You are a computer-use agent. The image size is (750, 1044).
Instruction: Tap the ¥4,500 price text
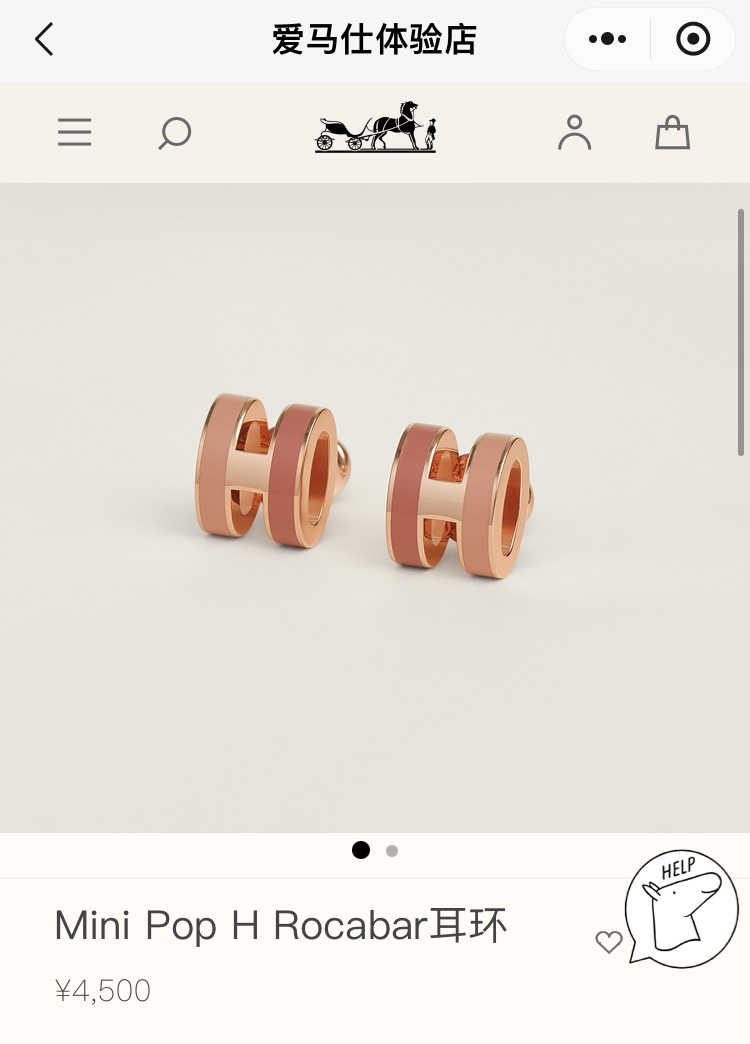click(x=102, y=991)
